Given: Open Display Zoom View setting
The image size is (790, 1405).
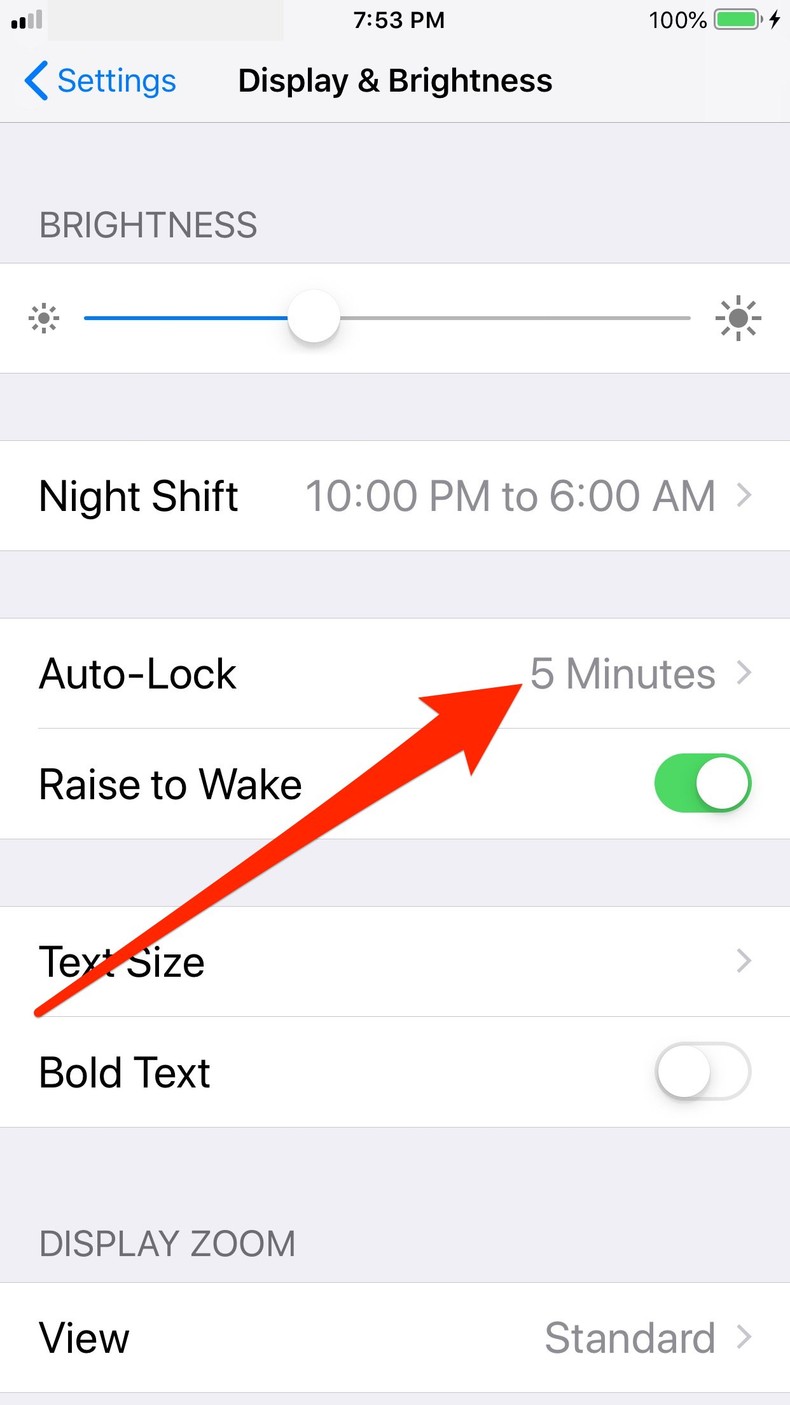Looking at the screenshot, I should click(395, 1338).
